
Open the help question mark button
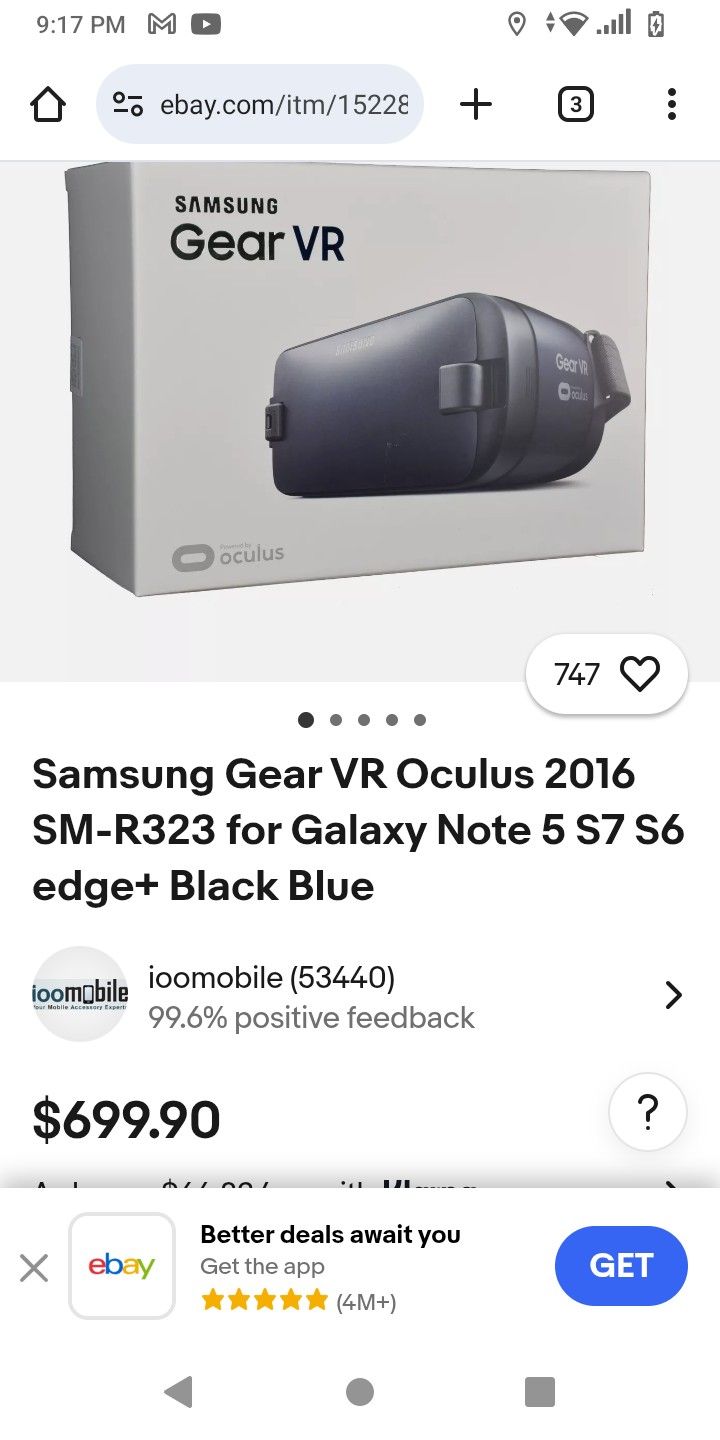click(x=647, y=1111)
